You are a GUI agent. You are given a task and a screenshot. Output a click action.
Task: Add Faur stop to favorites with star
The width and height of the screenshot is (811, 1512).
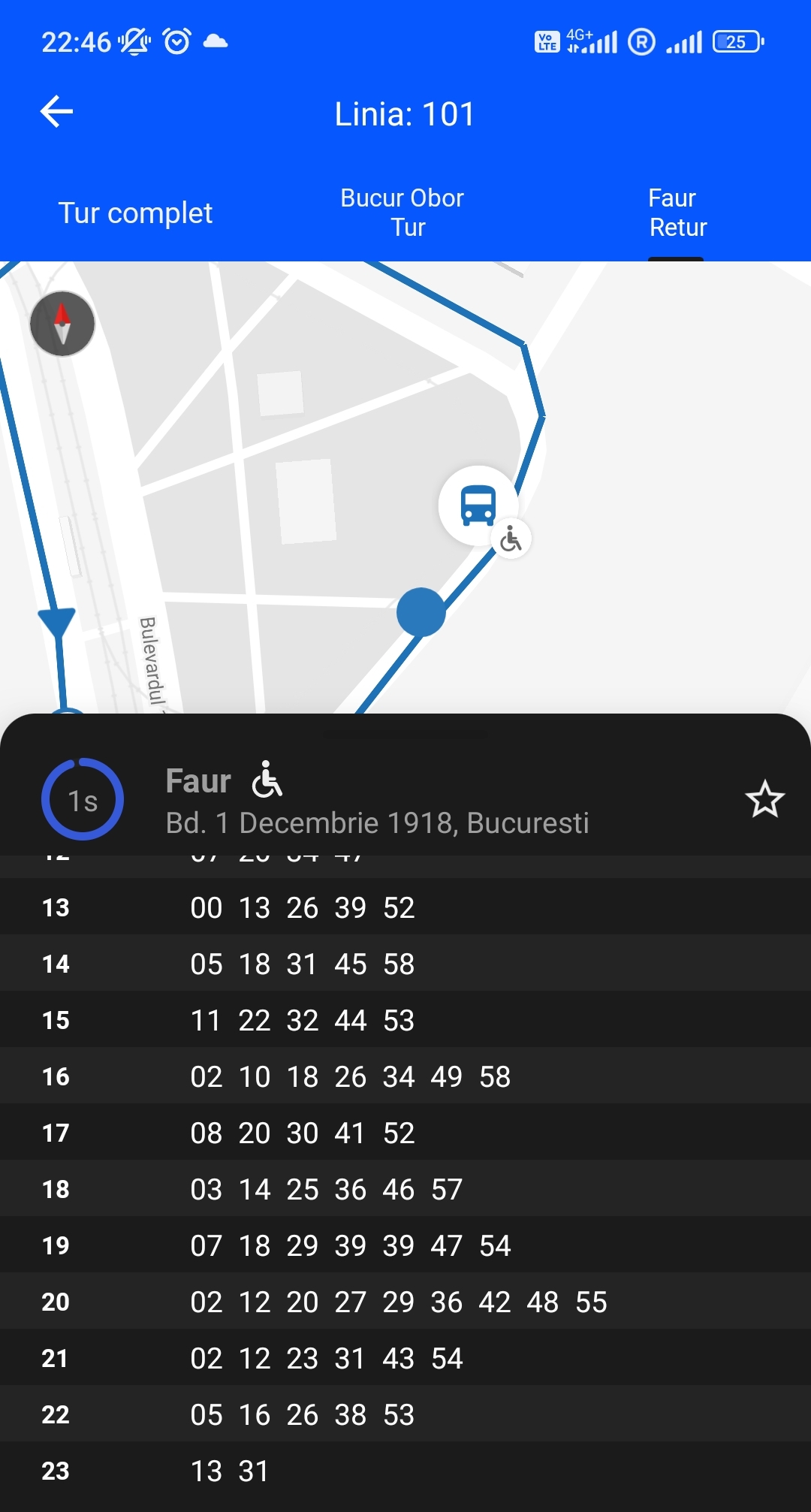click(x=764, y=799)
